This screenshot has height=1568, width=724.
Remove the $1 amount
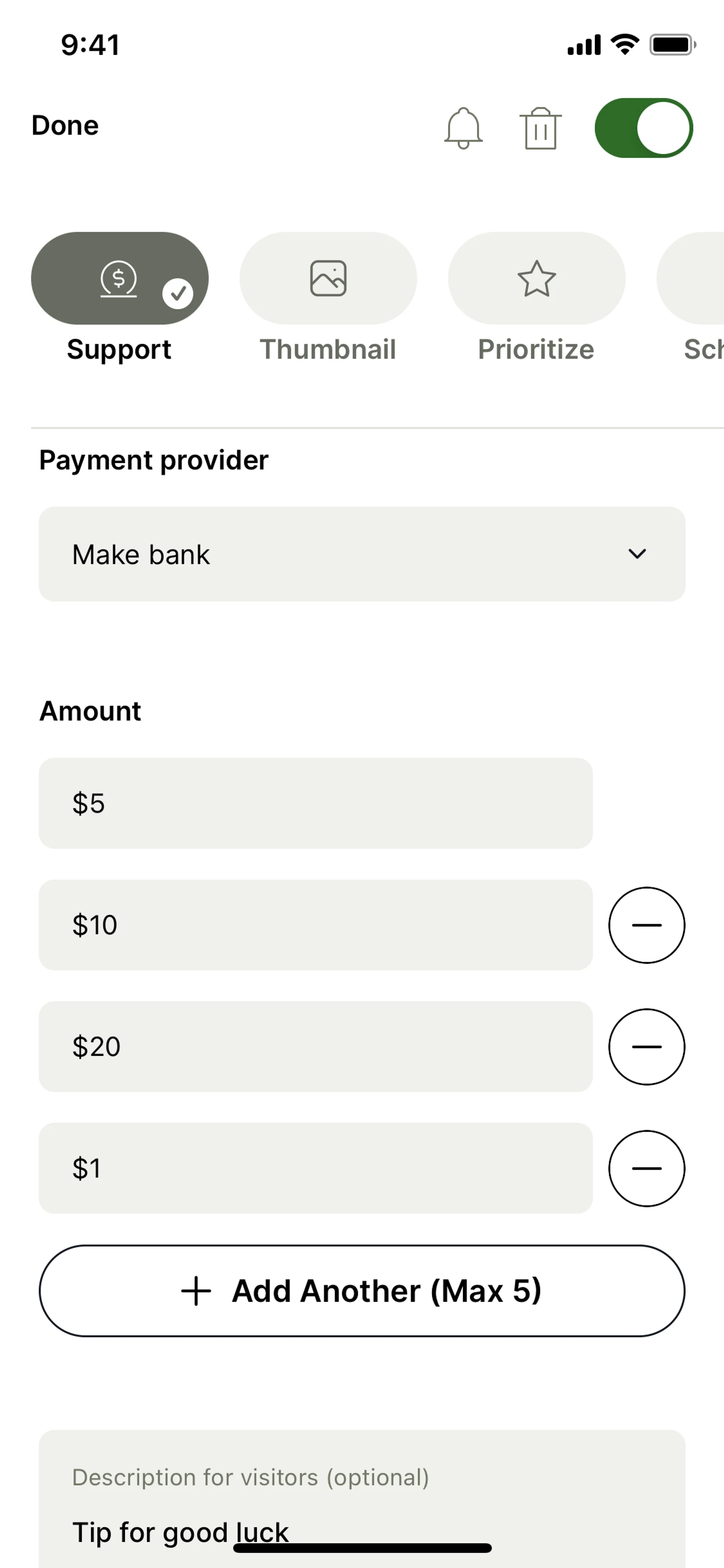click(646, 1168)
